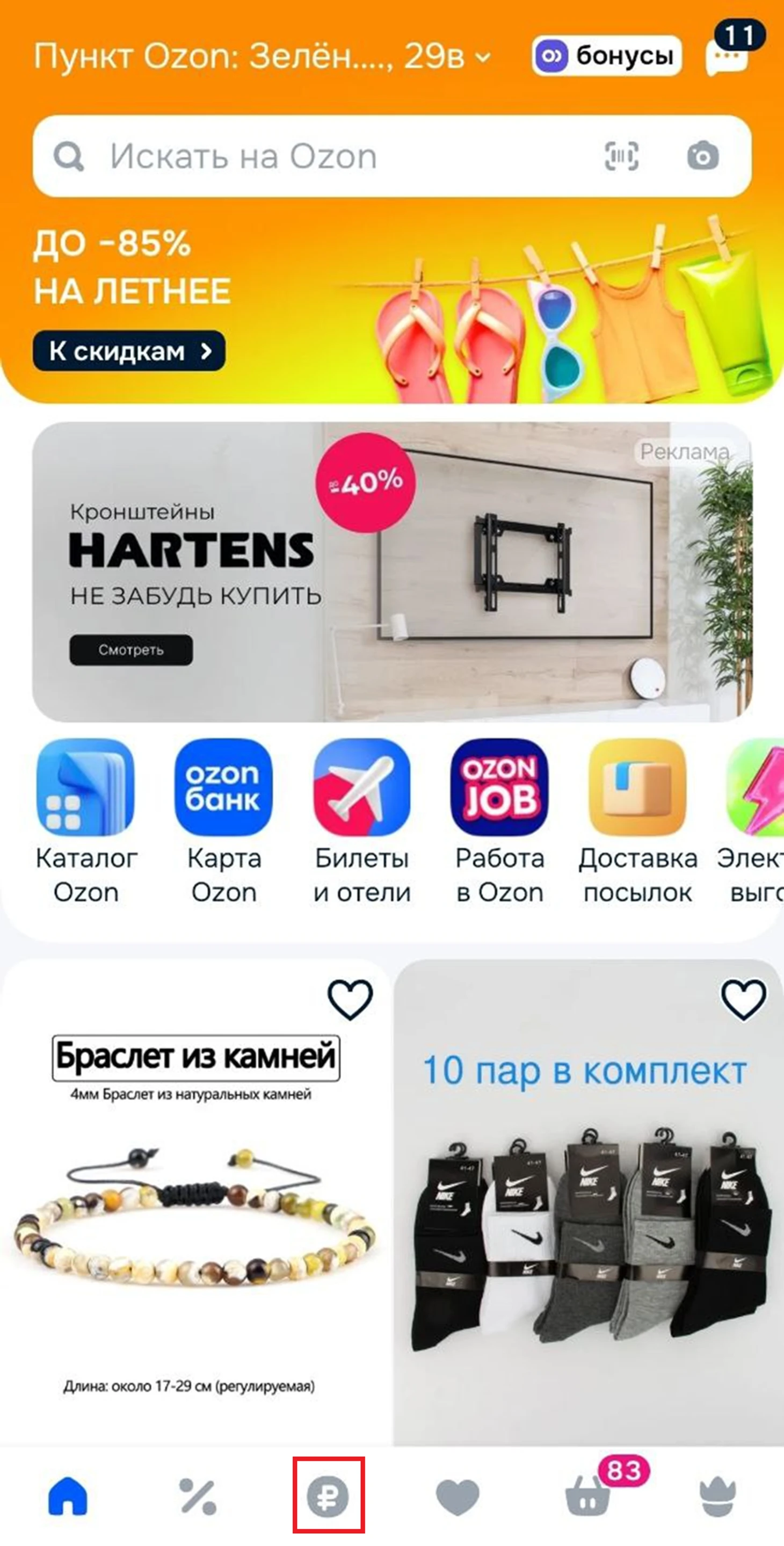The height and width of the screenshot is (1546, 784).
Task: Tap the К скидкам button
Action: pyautogui.click(x=129, y=351)
